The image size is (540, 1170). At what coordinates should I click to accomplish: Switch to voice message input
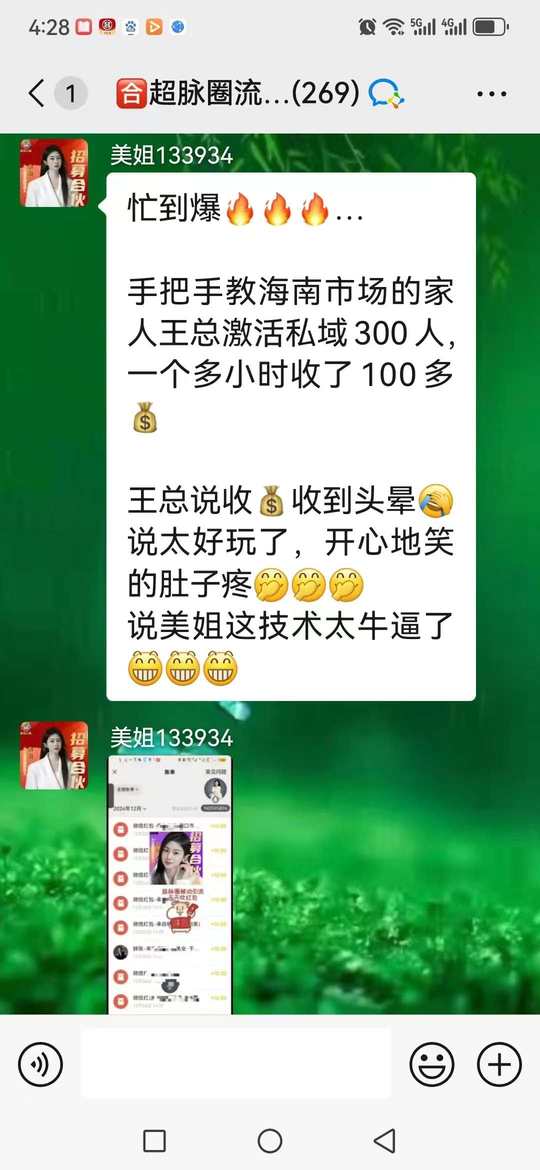40,1064
